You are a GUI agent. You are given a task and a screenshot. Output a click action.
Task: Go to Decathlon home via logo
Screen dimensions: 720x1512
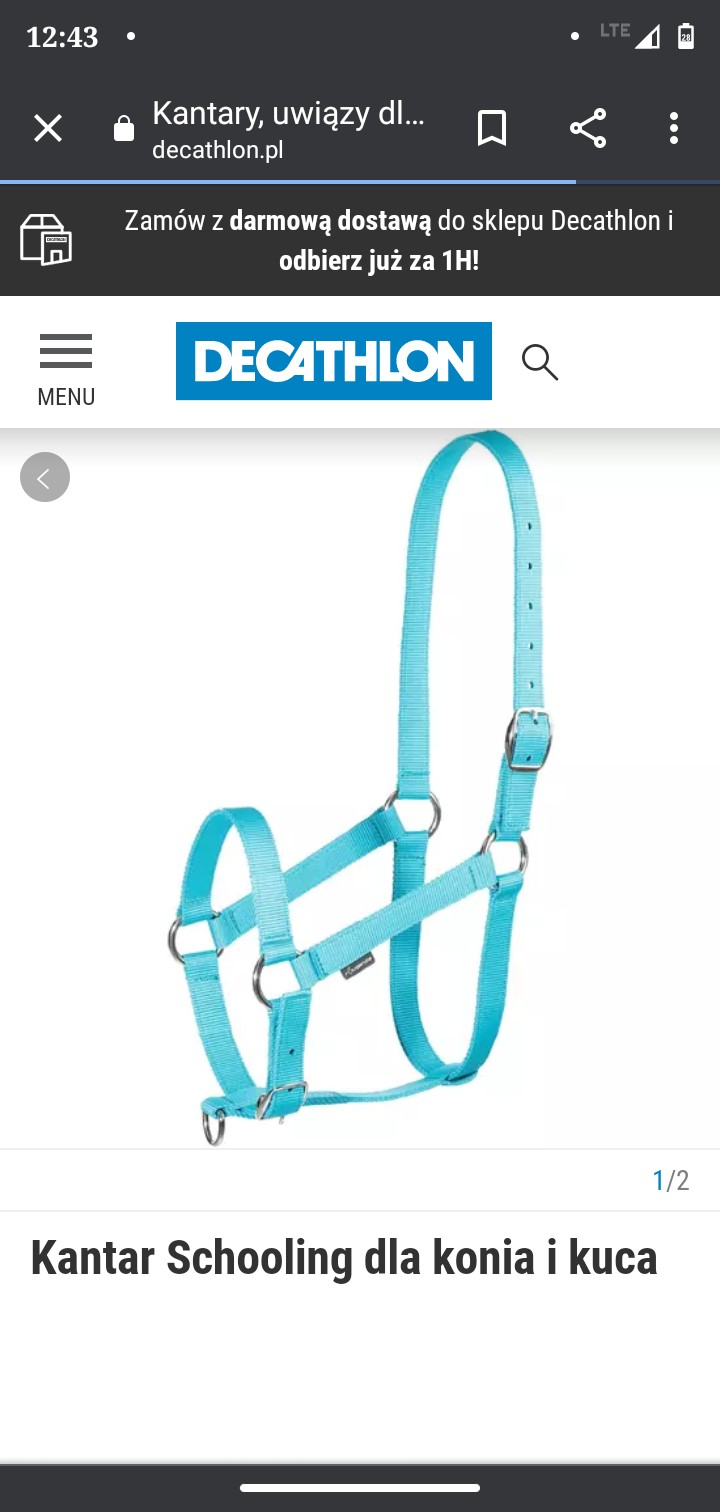[333, 361]
